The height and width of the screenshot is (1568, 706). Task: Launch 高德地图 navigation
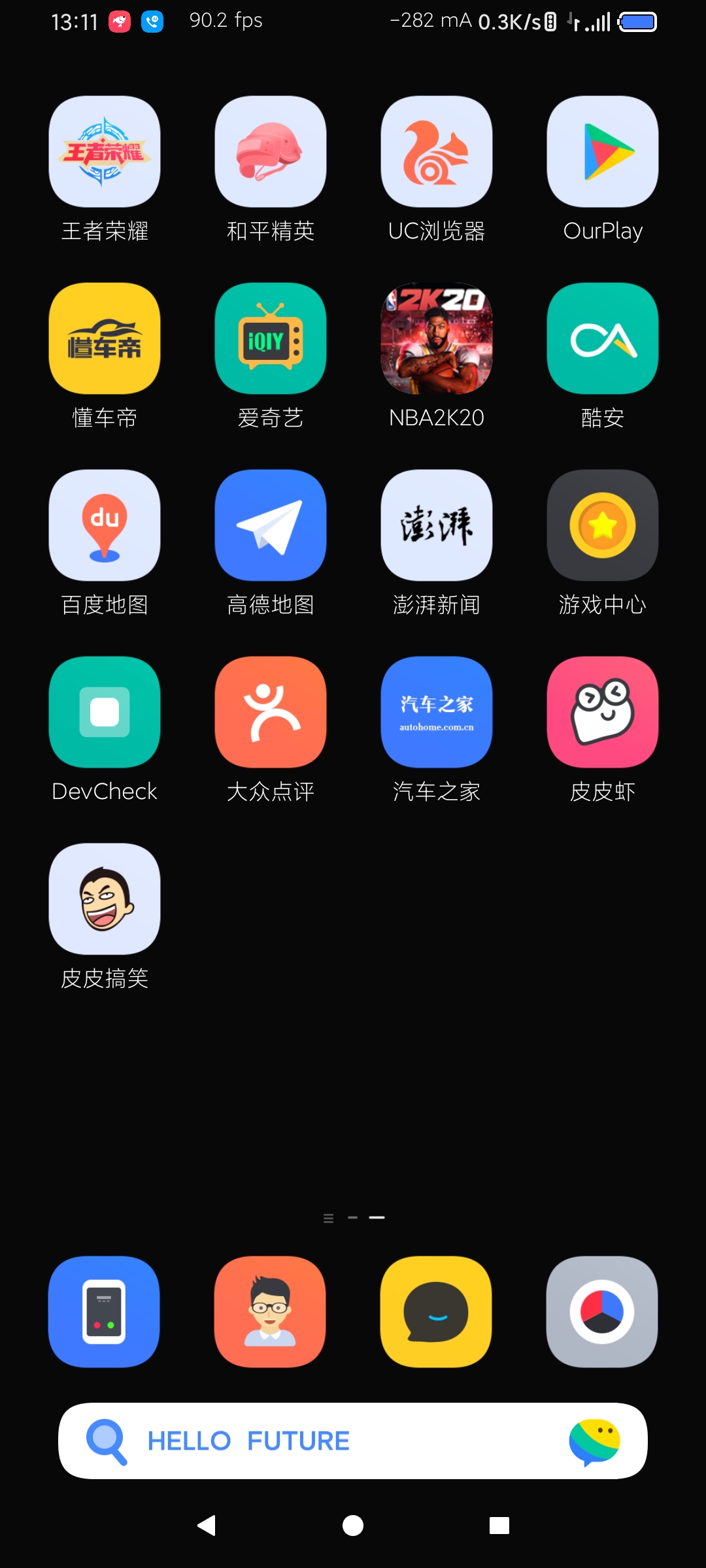coord(271,525)
